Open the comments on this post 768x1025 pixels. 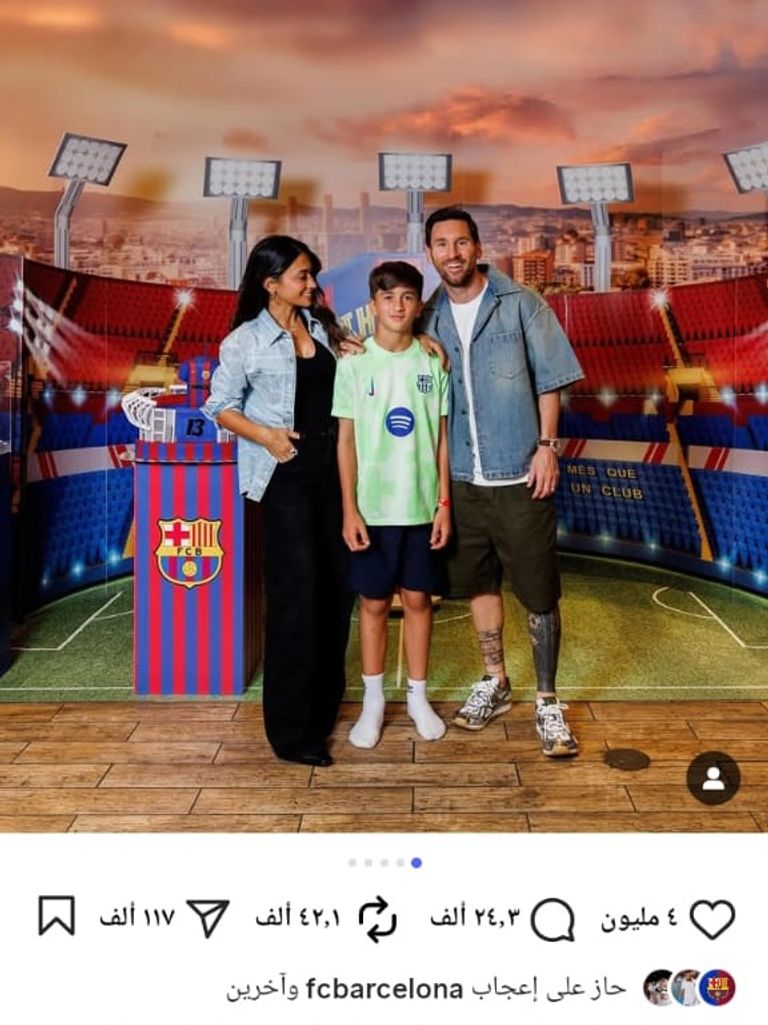point(552,919)
